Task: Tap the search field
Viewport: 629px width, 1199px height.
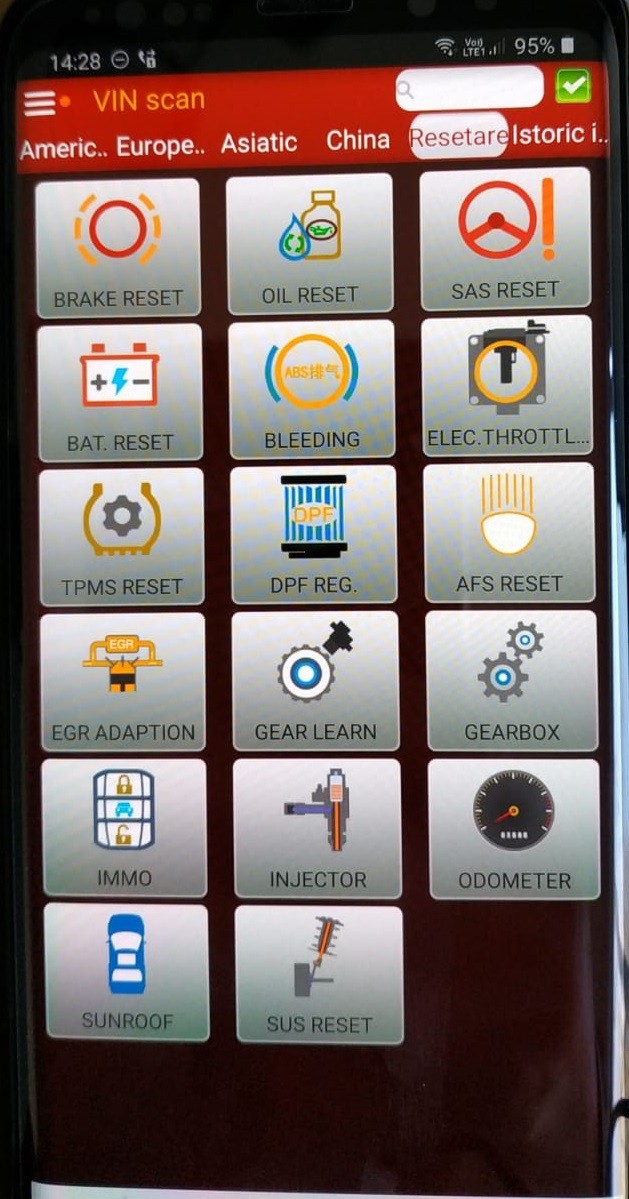Action: pyautogui.click(x=469, y=90)
